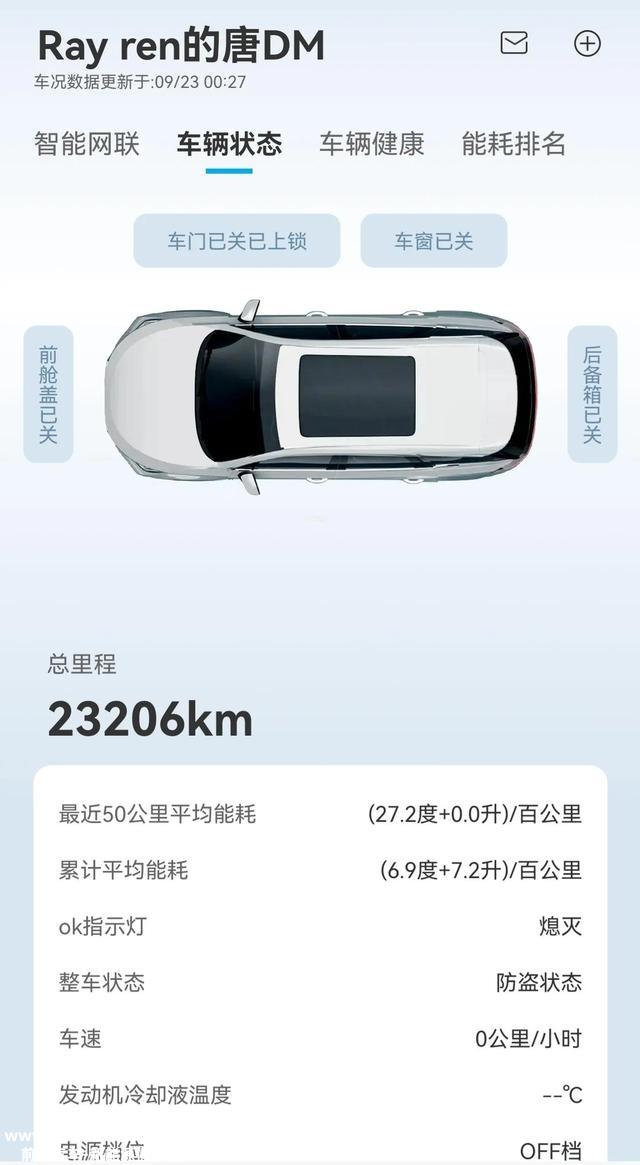This screenshot has width=640, height=1165.
Task: Tap the plus icon to add
Action: pos(587,43)
